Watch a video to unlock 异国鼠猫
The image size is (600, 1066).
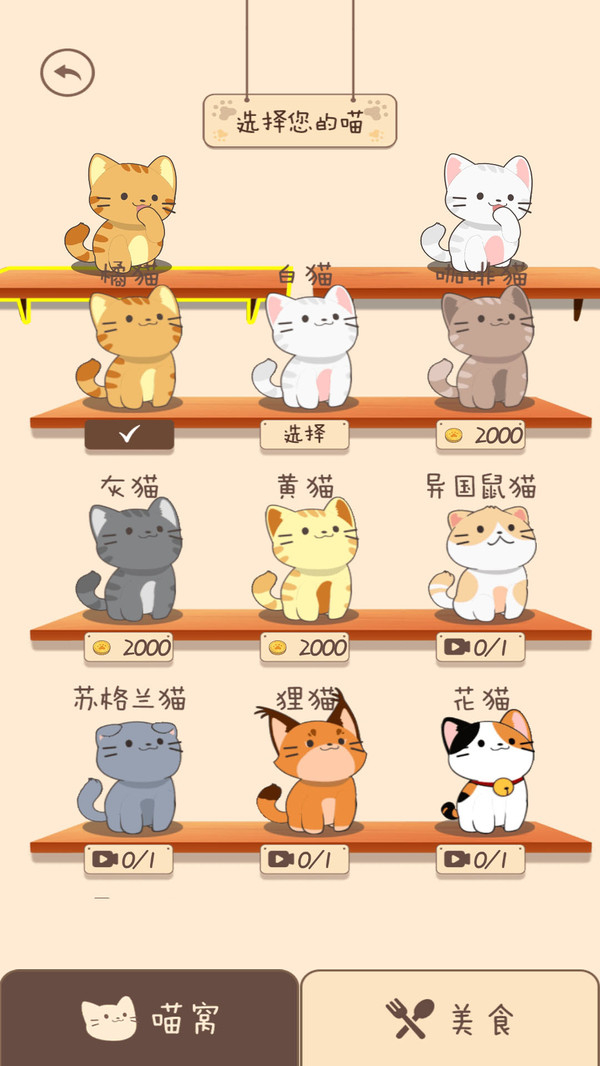[481, 647]
